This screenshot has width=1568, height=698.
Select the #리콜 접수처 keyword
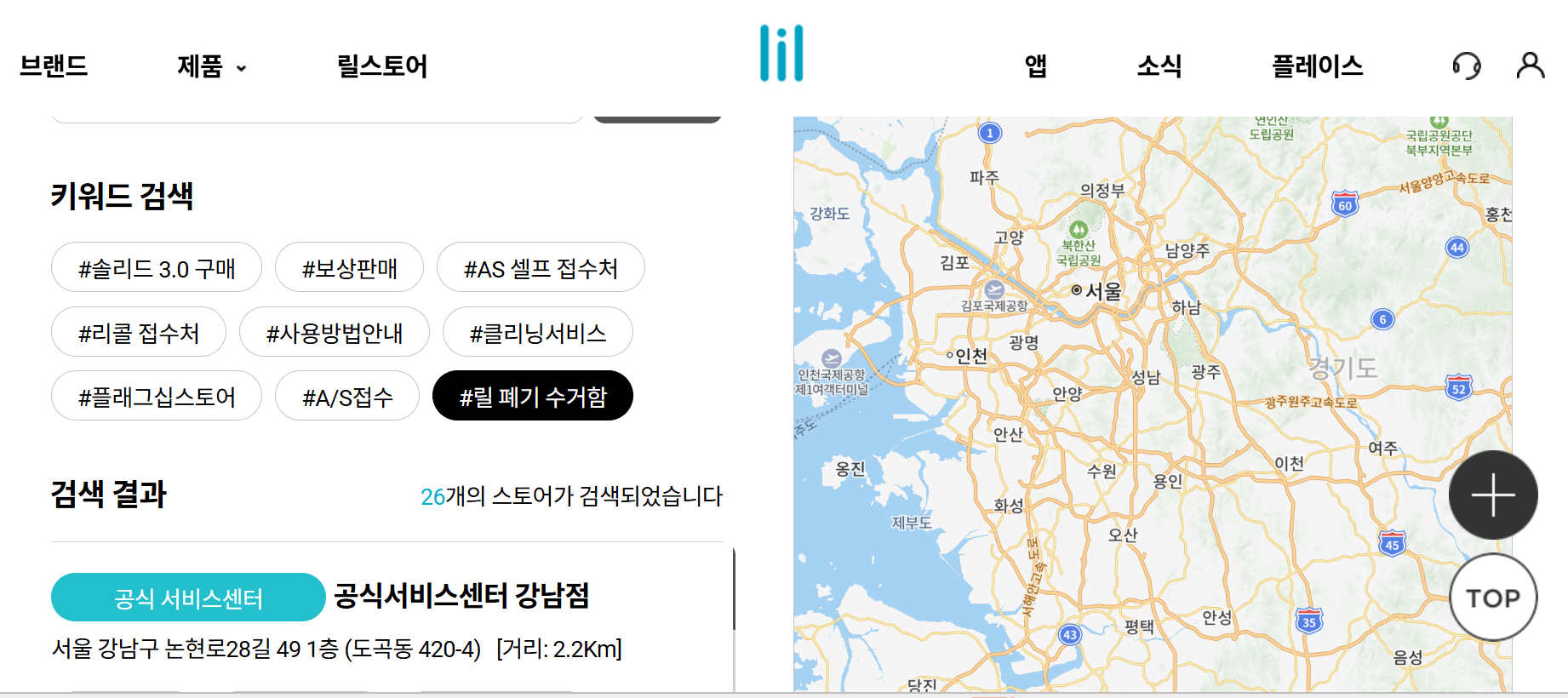(x=139, y=333)
